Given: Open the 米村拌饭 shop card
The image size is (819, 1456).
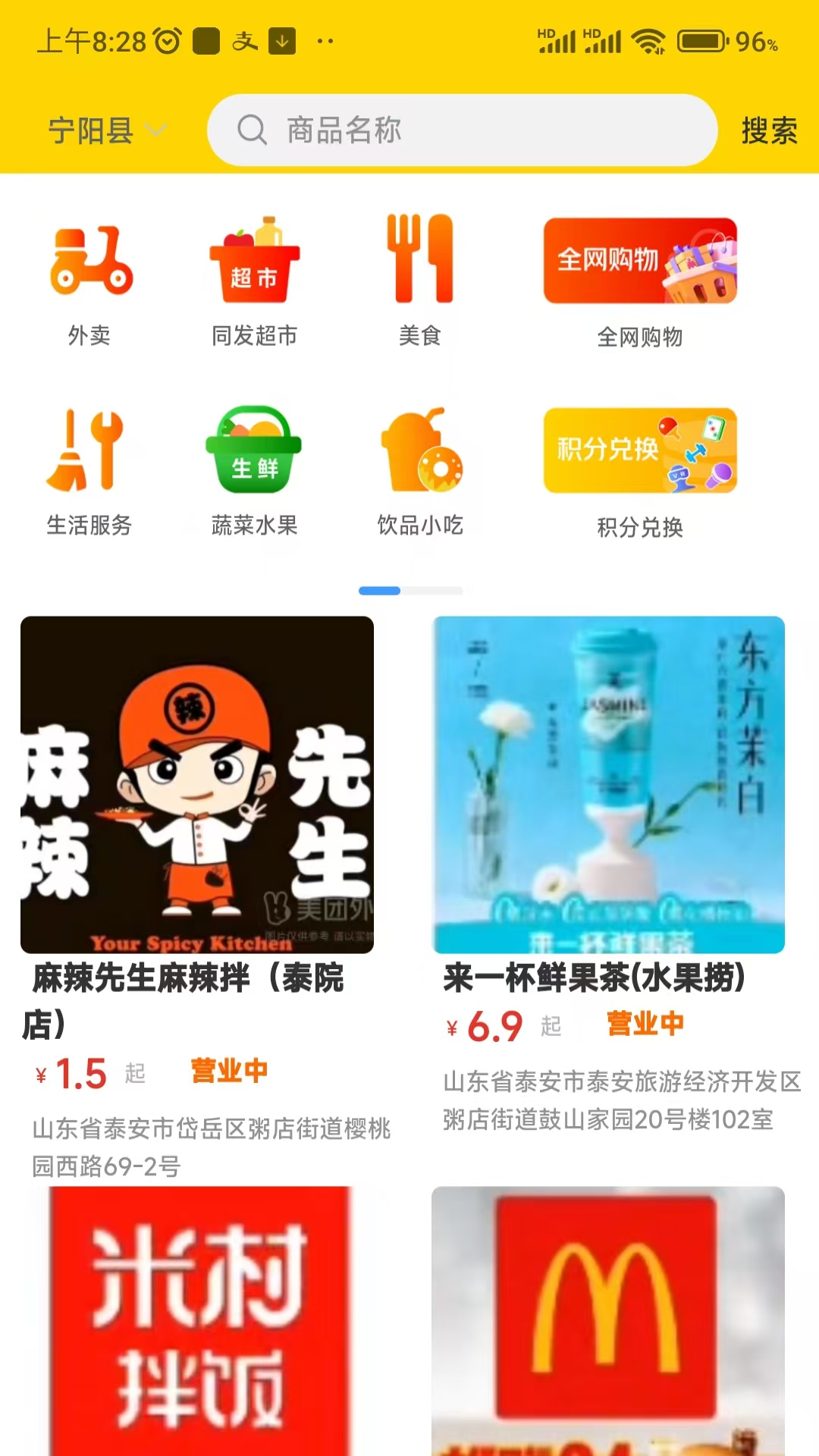Looking at the screenshot, I should 199,1319.
